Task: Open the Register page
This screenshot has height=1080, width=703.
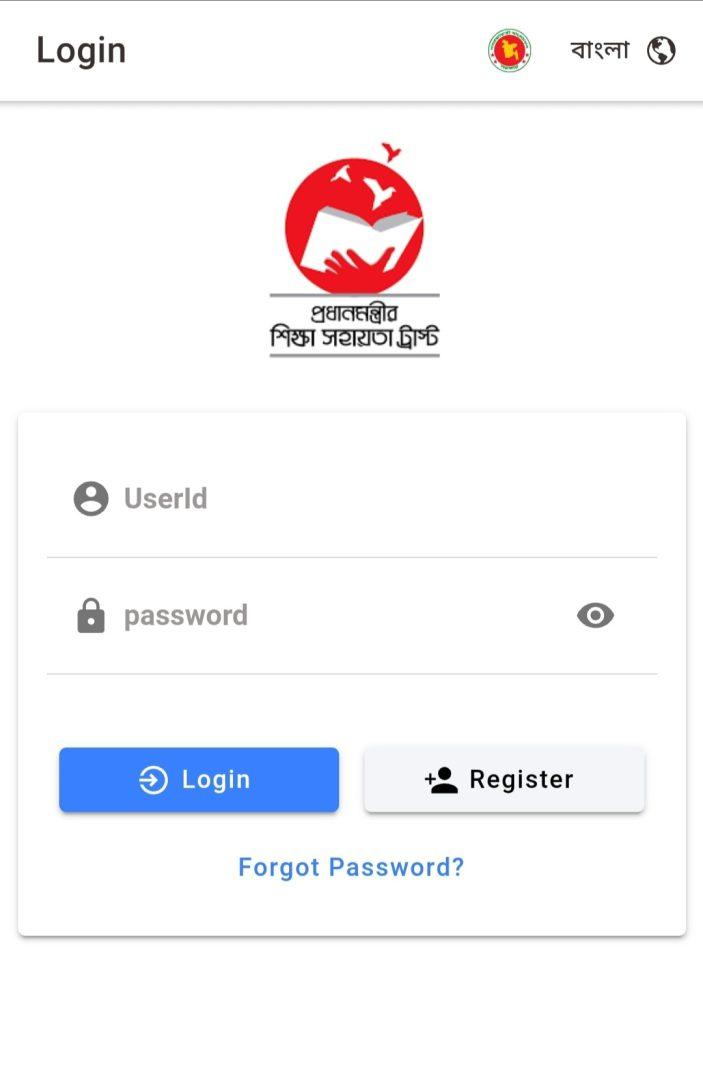Action: coord(504,780)
